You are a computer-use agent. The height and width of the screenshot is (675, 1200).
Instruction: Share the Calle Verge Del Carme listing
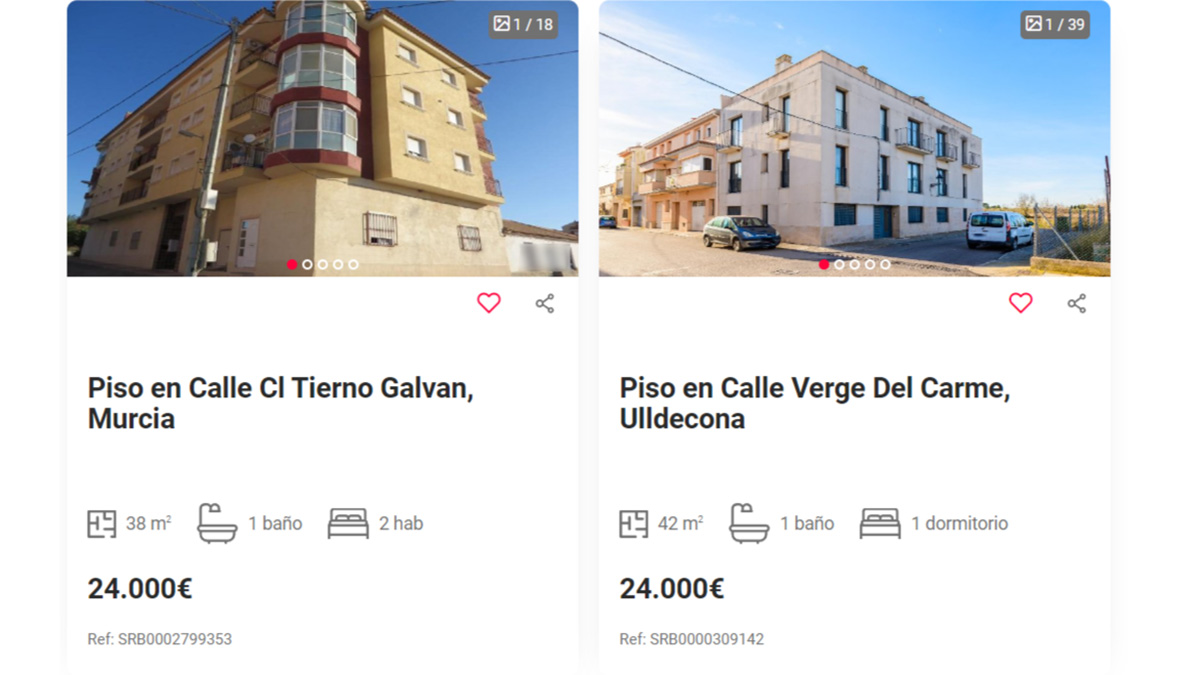click(x=1077, y=303)
